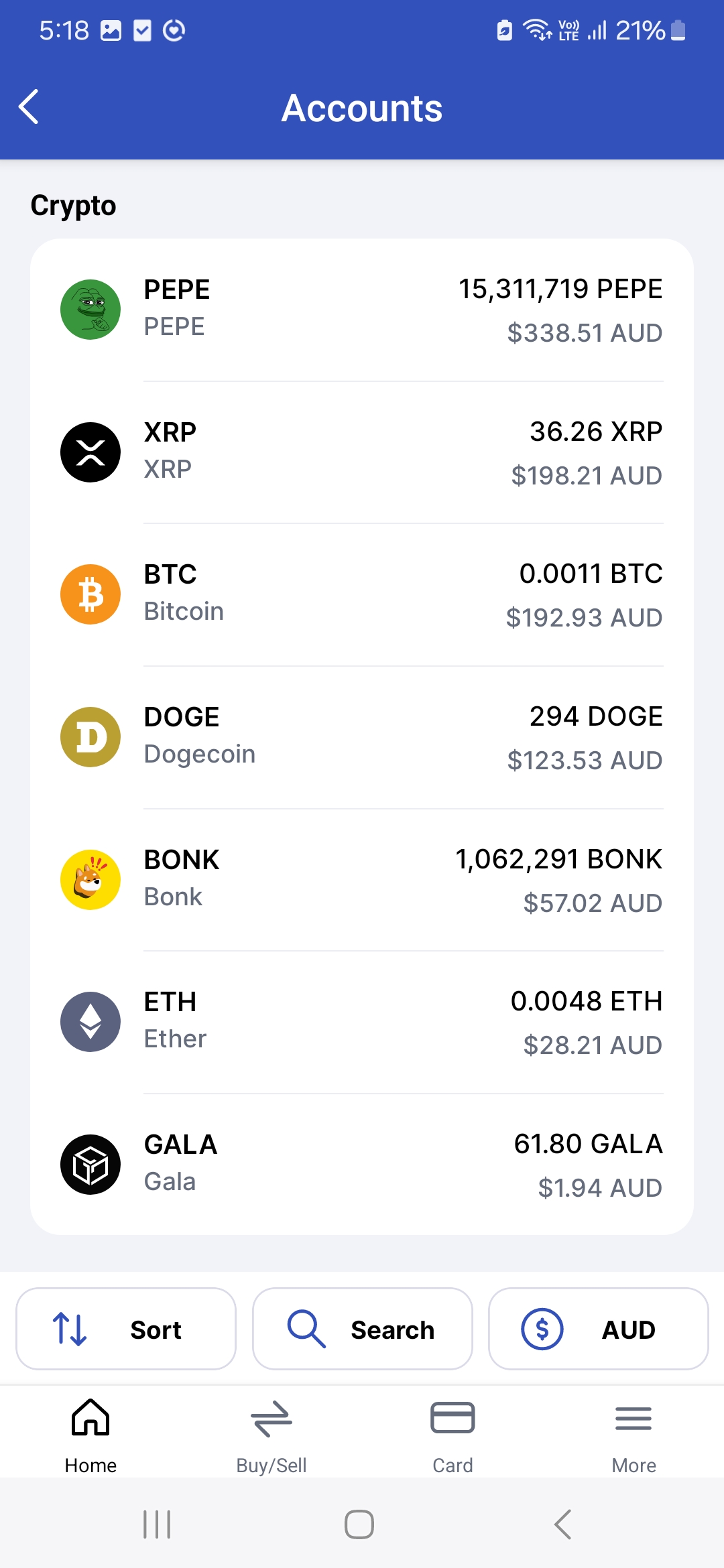The image size is (724, 1568).
Task: View the GALA account
Action: pyautogui.click(x=362, y=1165)
